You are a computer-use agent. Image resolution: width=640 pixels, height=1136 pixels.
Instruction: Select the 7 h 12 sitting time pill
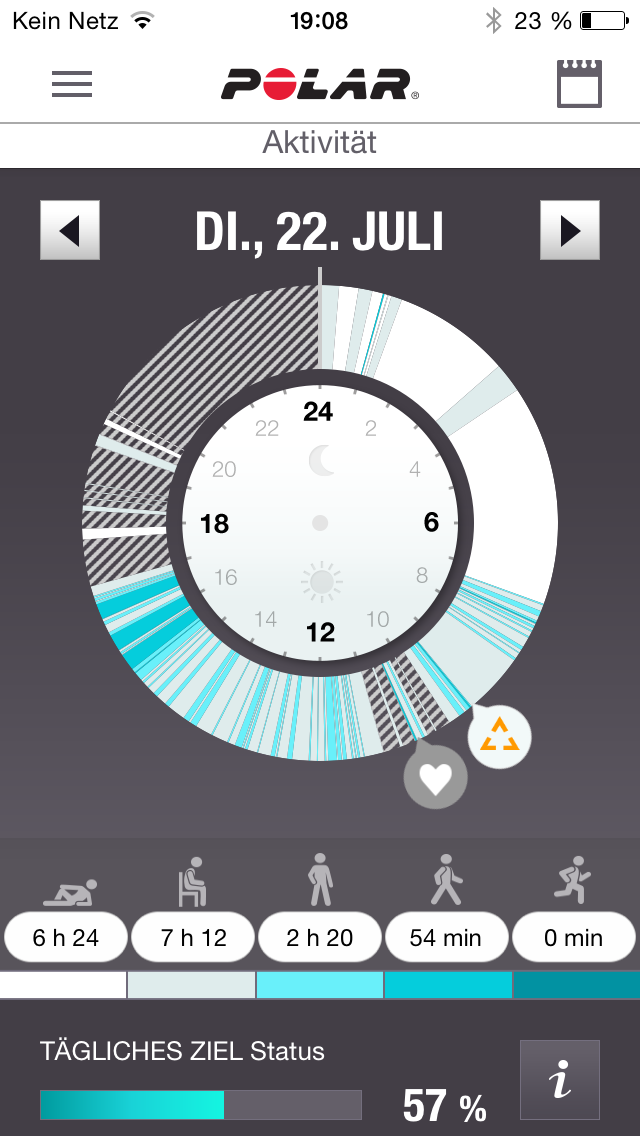193,938
